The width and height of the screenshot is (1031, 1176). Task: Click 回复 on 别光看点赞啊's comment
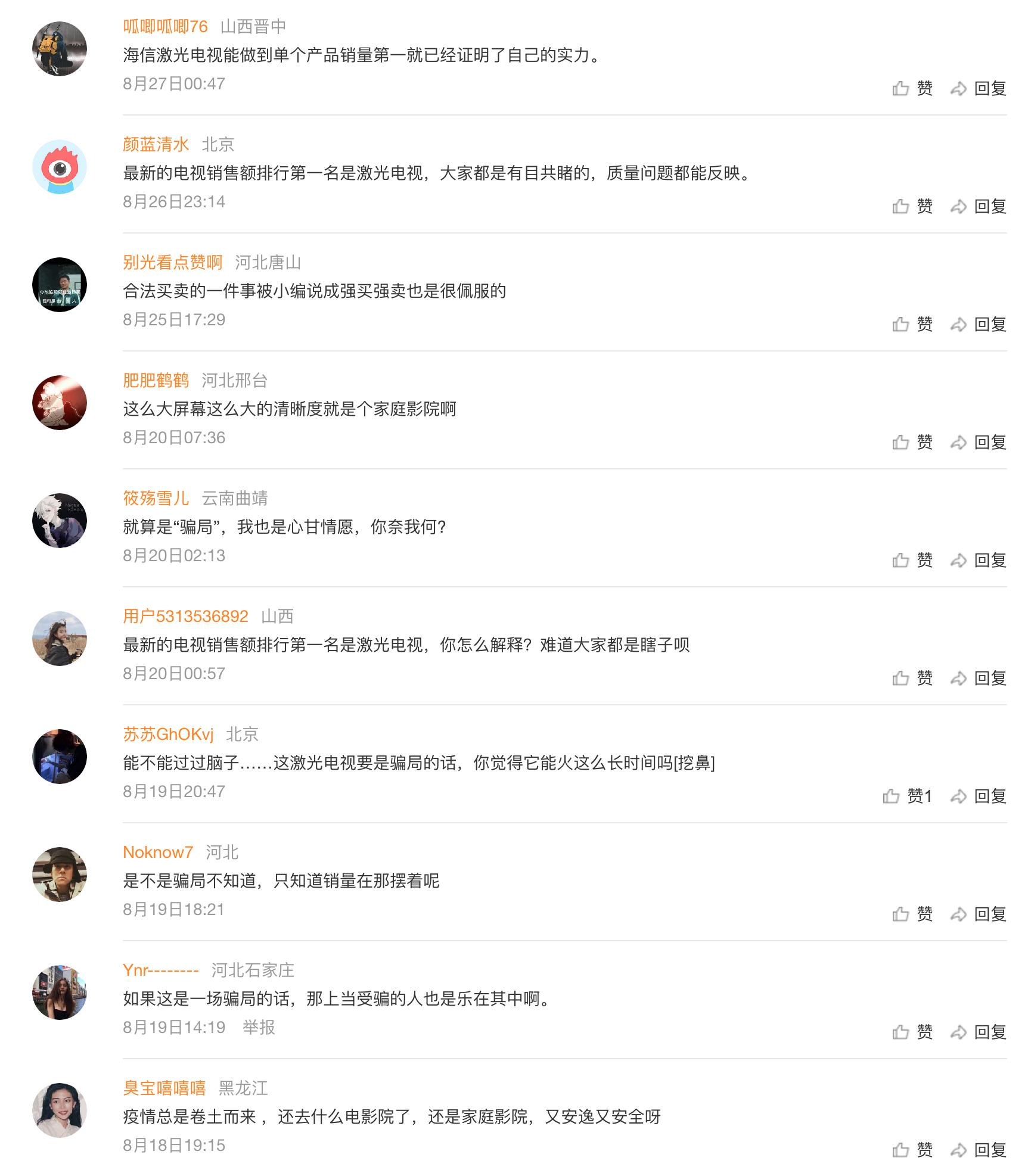pyautogui.click(x=990, y=323)
